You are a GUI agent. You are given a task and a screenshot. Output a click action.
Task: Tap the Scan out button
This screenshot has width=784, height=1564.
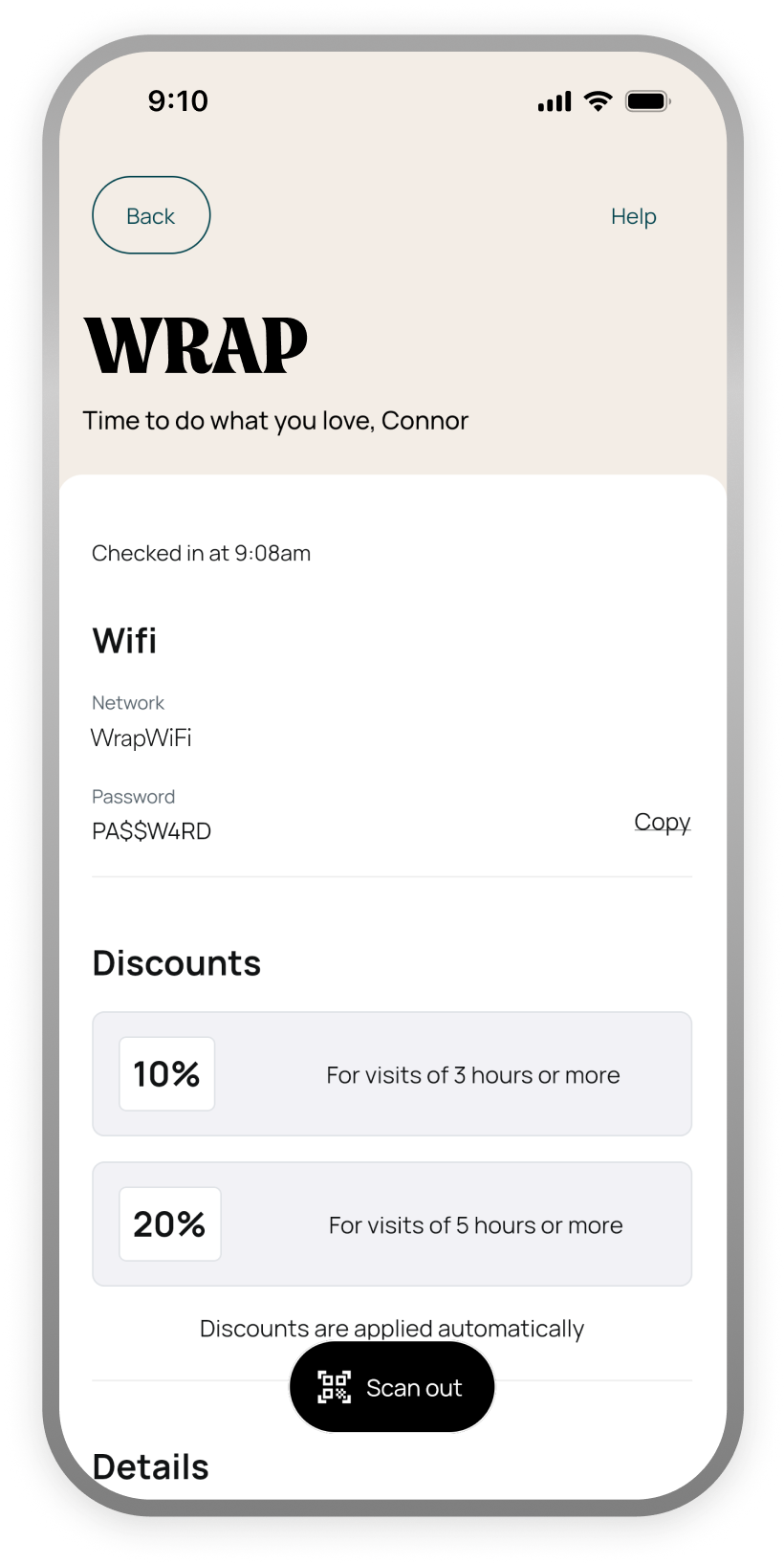coord(392,1387)
